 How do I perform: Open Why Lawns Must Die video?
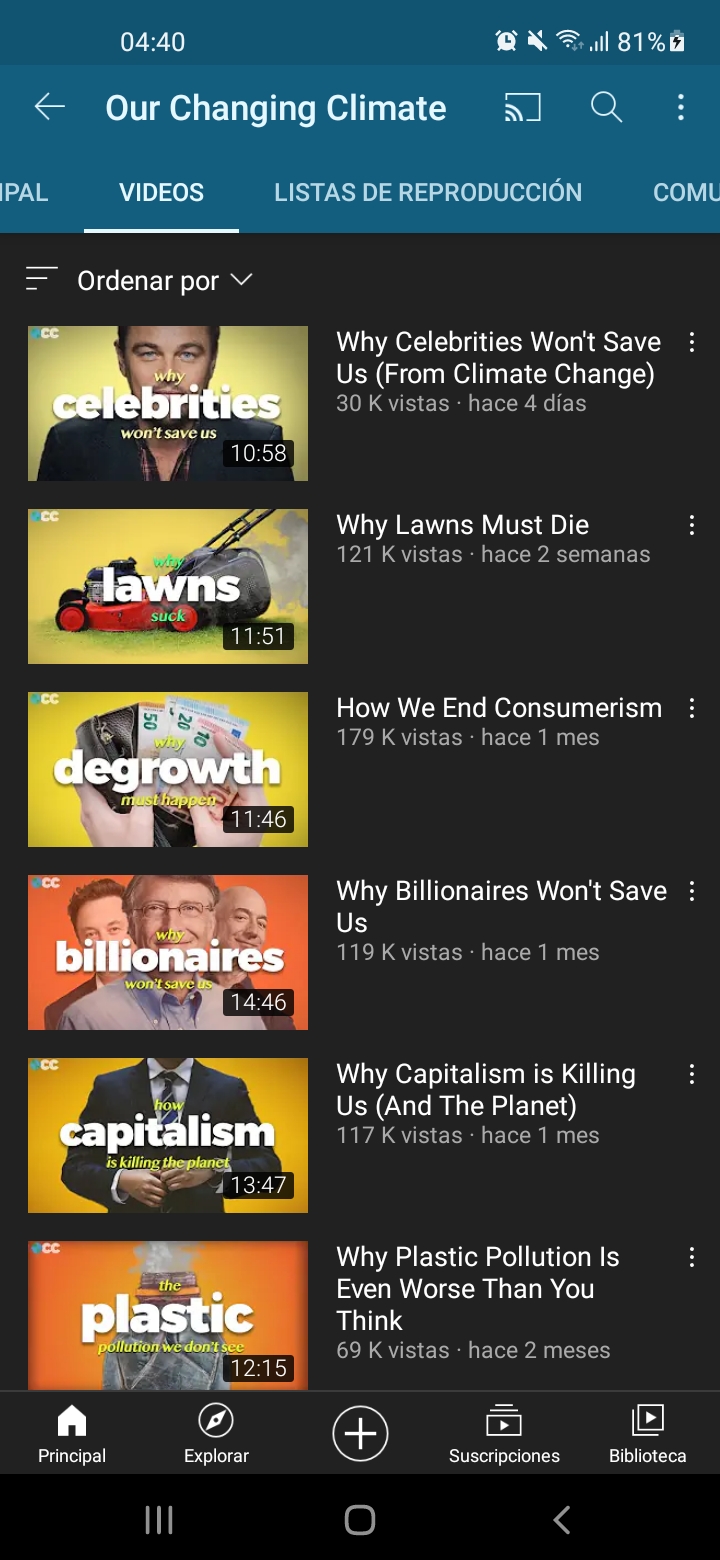(168, 586)
